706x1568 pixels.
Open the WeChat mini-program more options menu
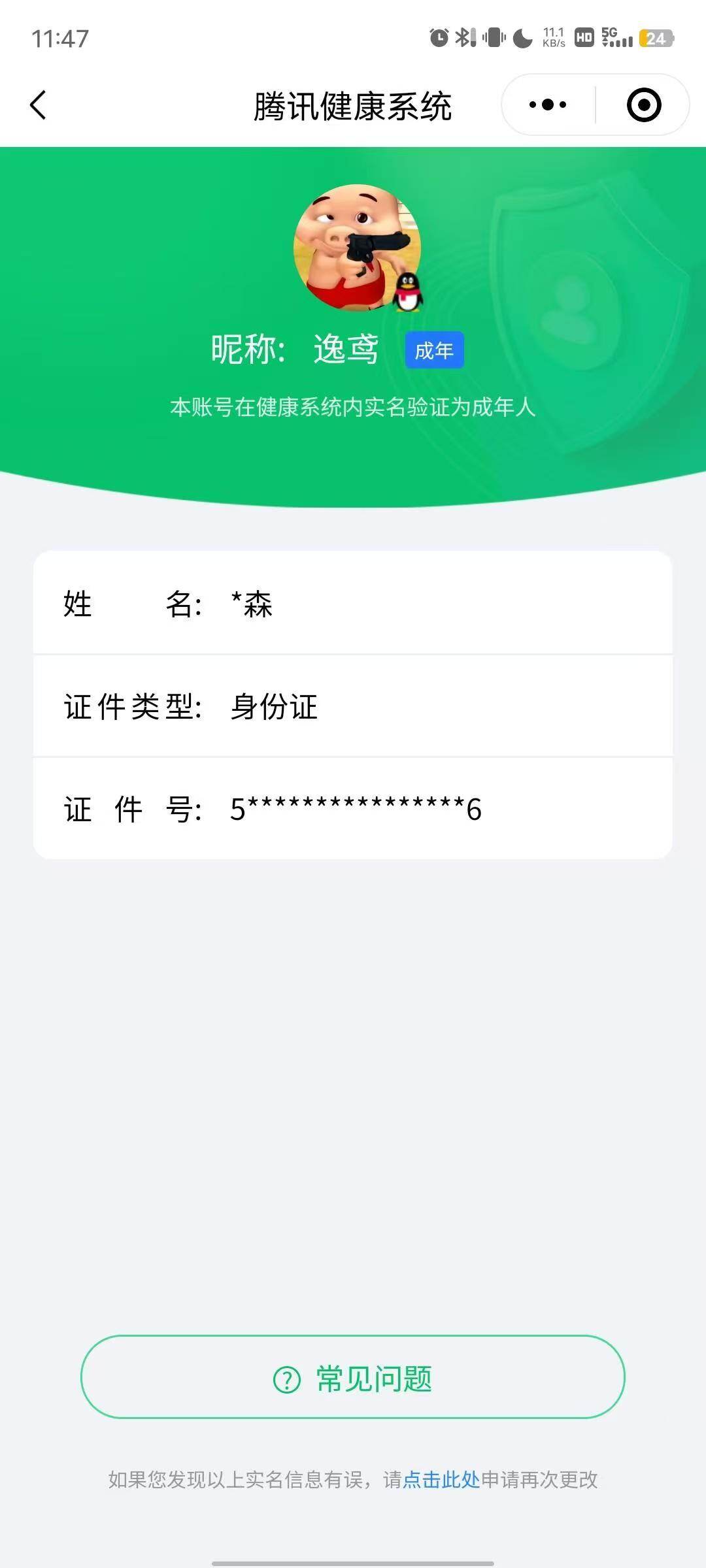pyautogui.click(x=548, y=105)
